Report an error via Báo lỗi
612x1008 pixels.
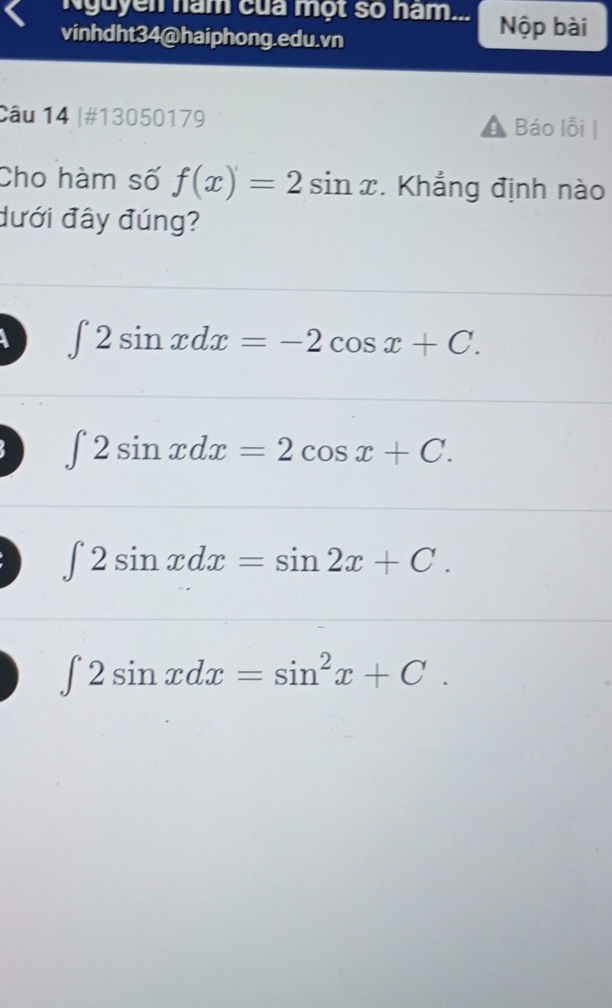tap(539, 128)
